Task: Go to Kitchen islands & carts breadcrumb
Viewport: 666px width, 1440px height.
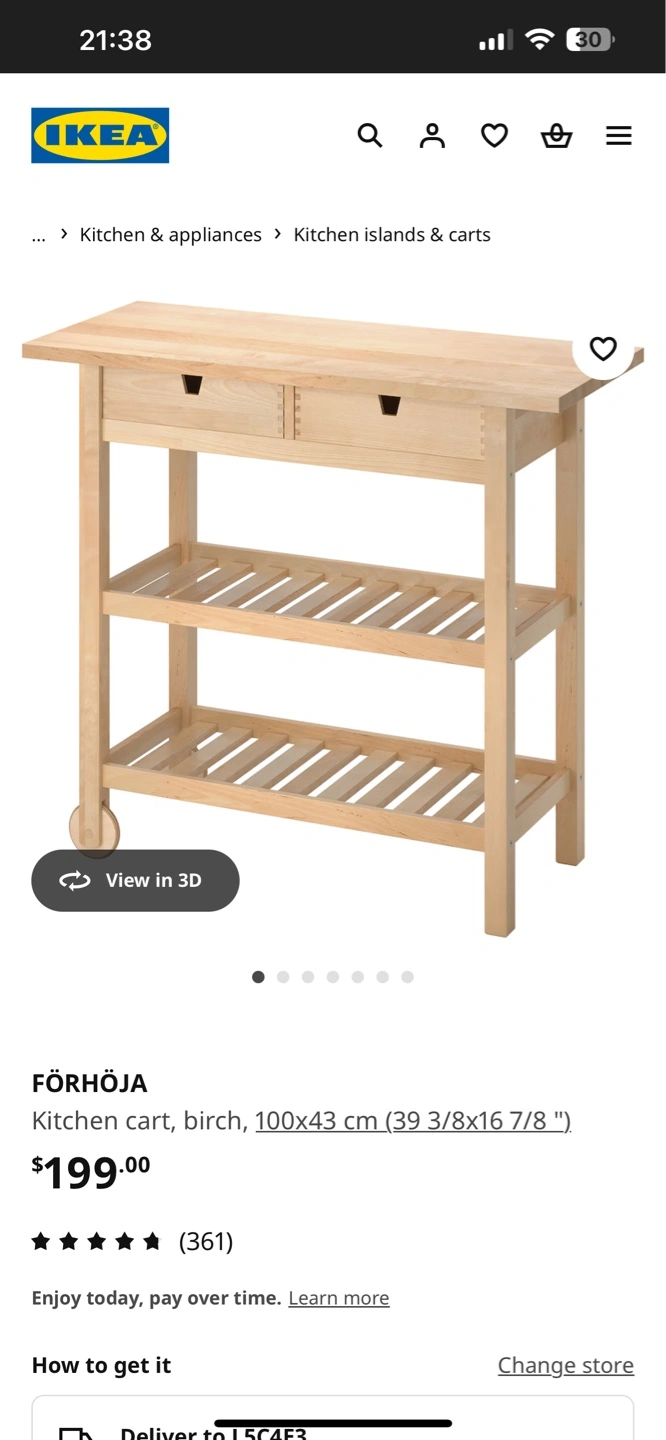Action: [392, 235]
